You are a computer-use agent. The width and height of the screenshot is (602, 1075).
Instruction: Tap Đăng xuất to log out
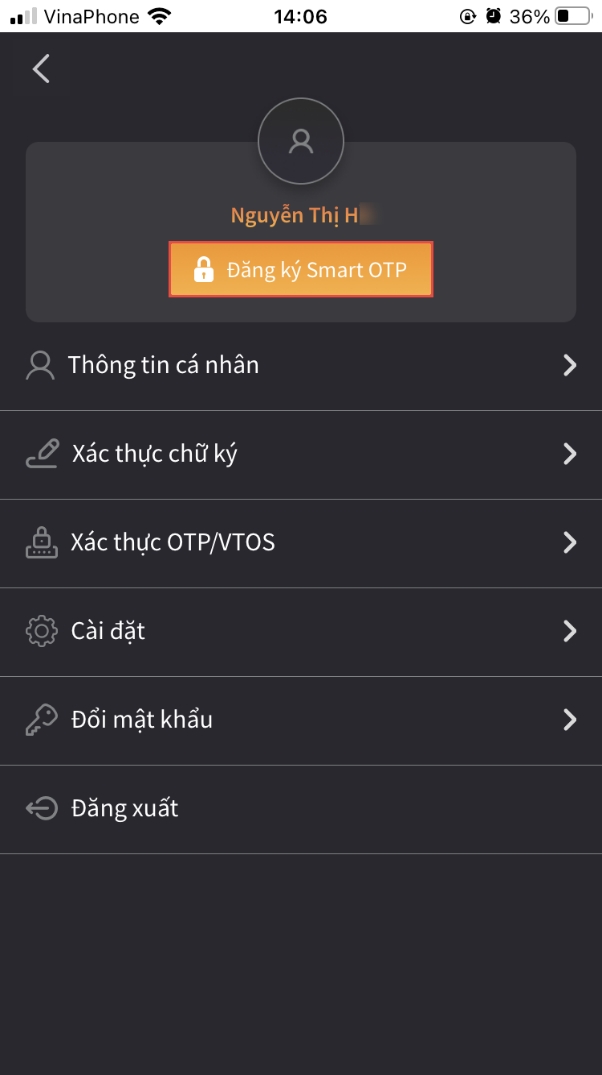pyautogui.click(x=300, y=808)
